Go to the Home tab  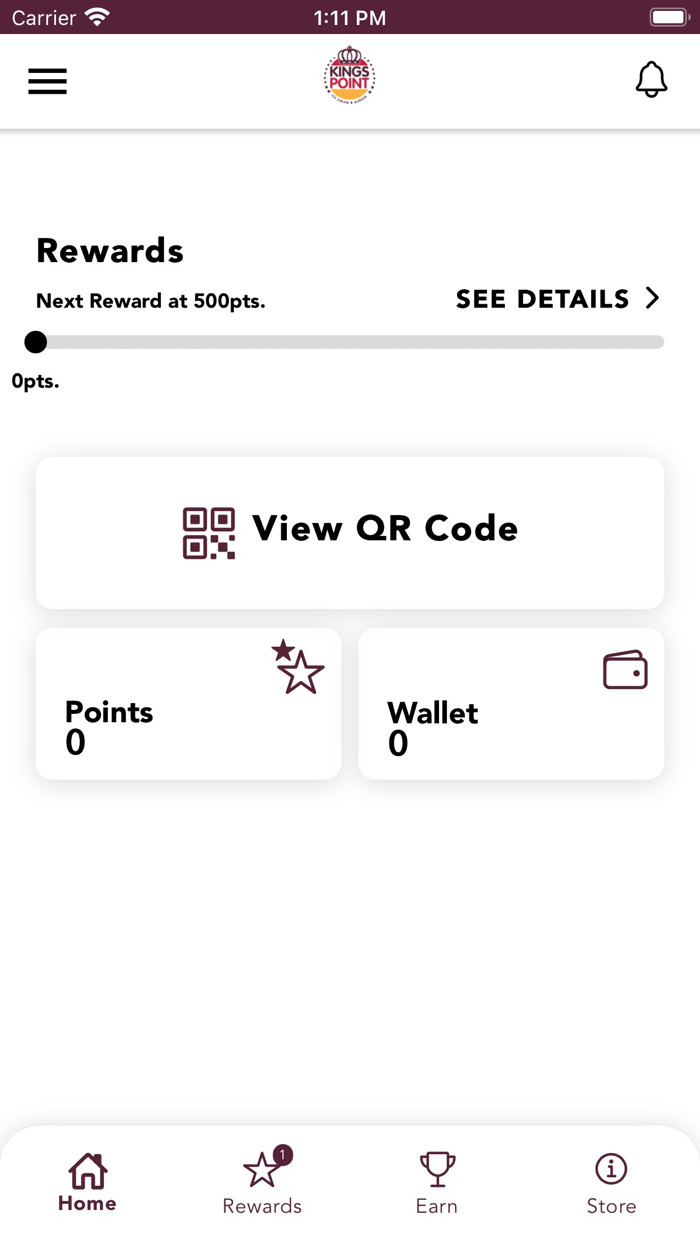click(x=87, y=1182)
